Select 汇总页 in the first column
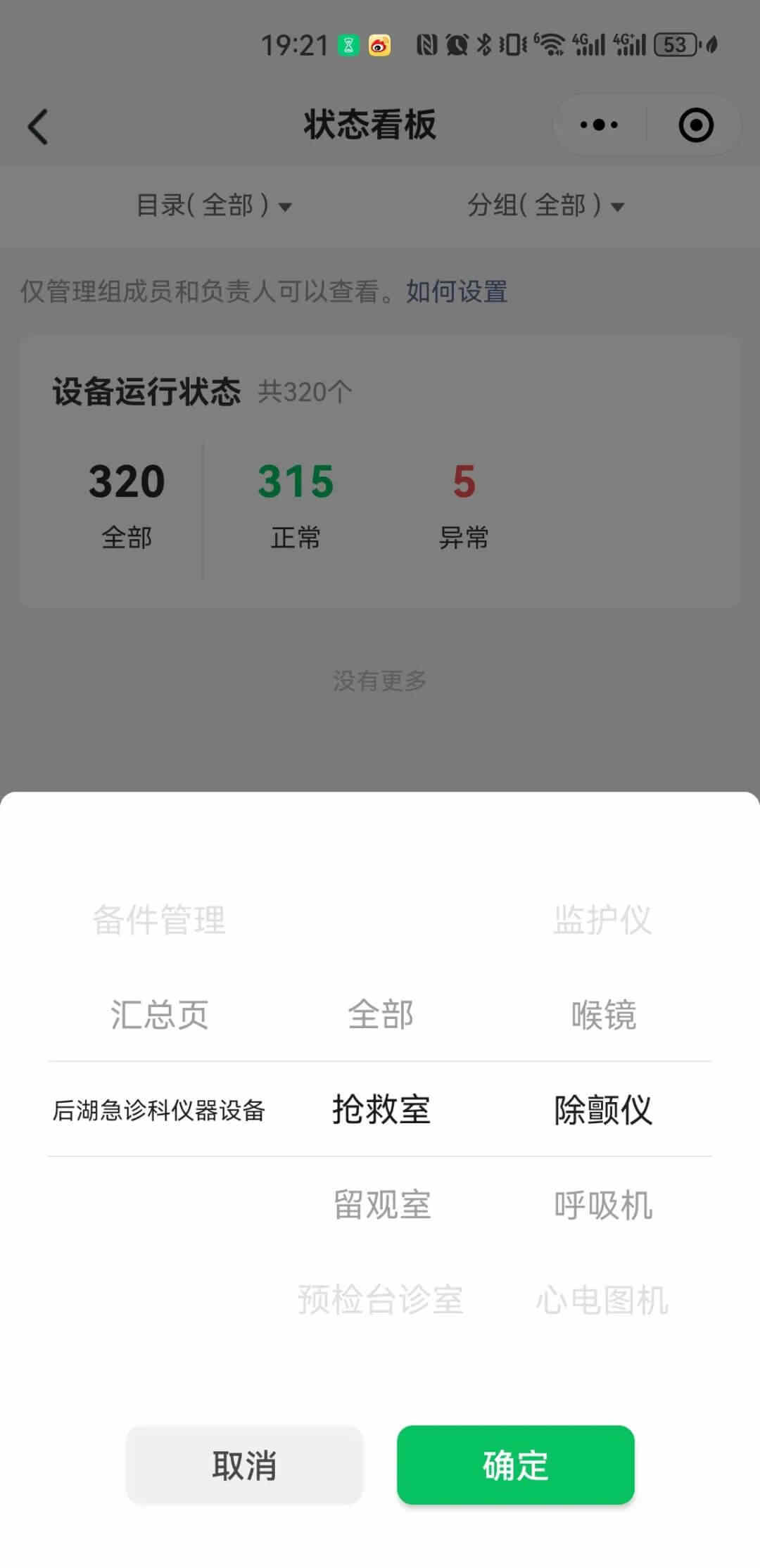This screenshot has height=1568, width=760. (159, 1014)
